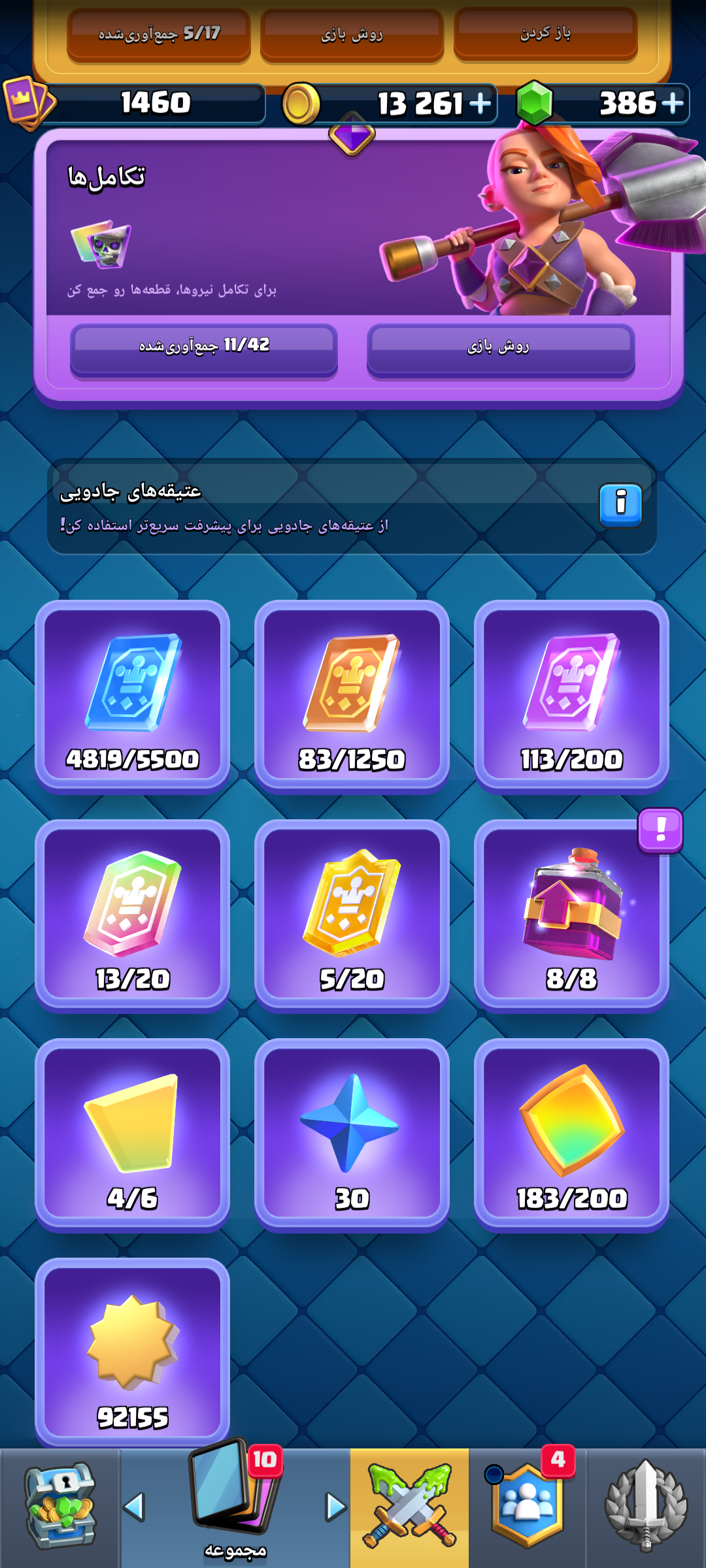This screenshot has width=706, height=1568.
Task: Open the 11/42 collected evolutions button
Action: pyautogui.click(x=204, y=349)
